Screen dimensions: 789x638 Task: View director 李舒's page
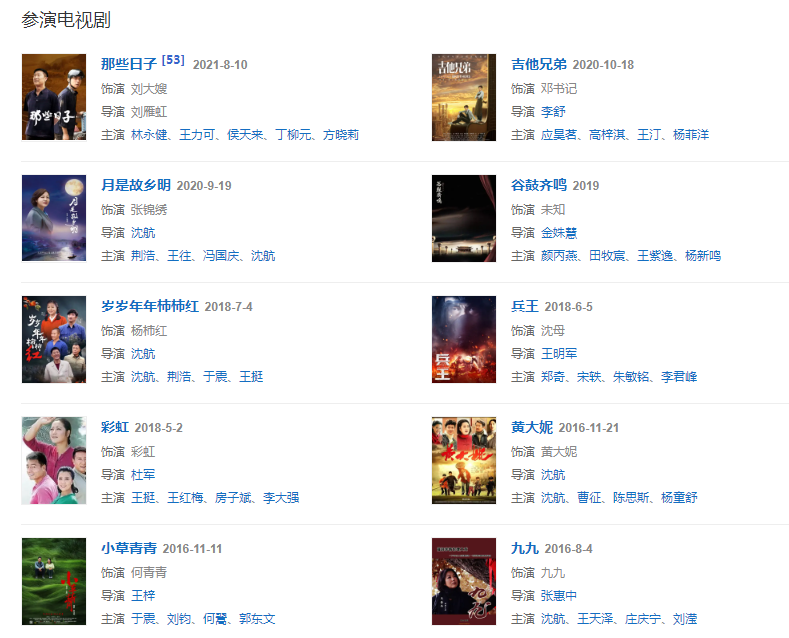(553, 111)
